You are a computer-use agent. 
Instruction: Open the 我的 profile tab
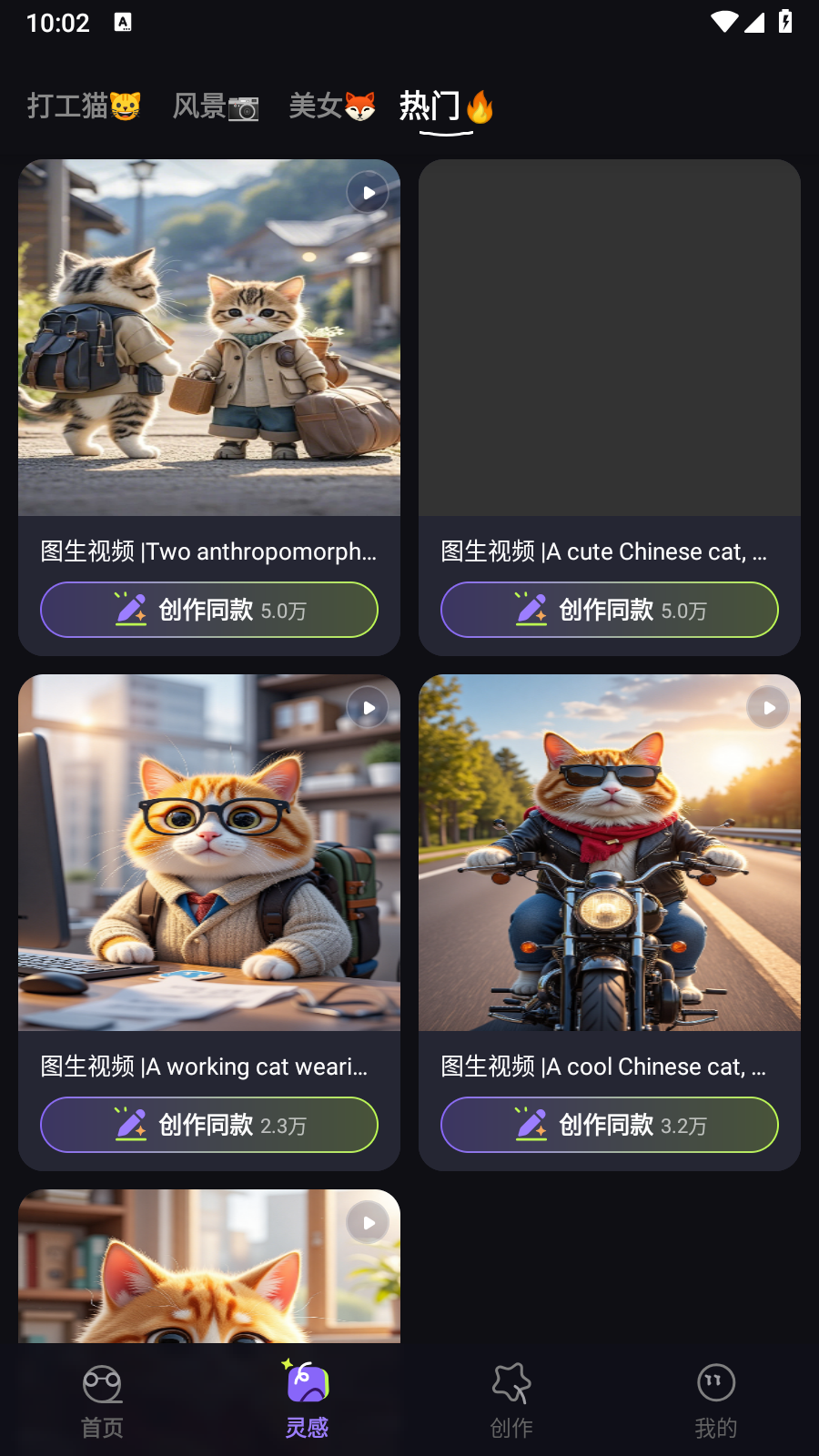point(716,1401)
